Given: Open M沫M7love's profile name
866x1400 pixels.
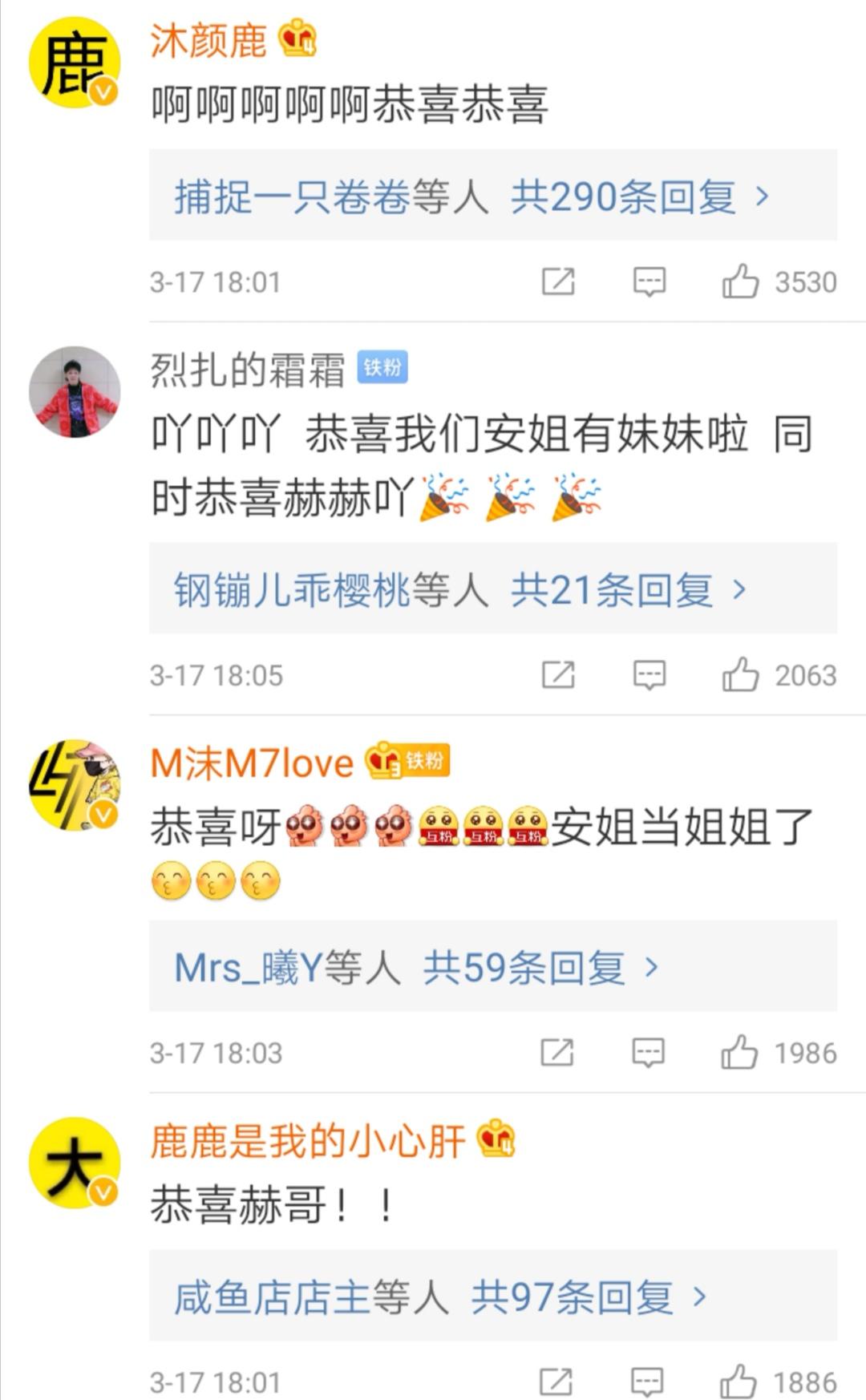Looking at the screenshot, I should (x=252, y=763).
